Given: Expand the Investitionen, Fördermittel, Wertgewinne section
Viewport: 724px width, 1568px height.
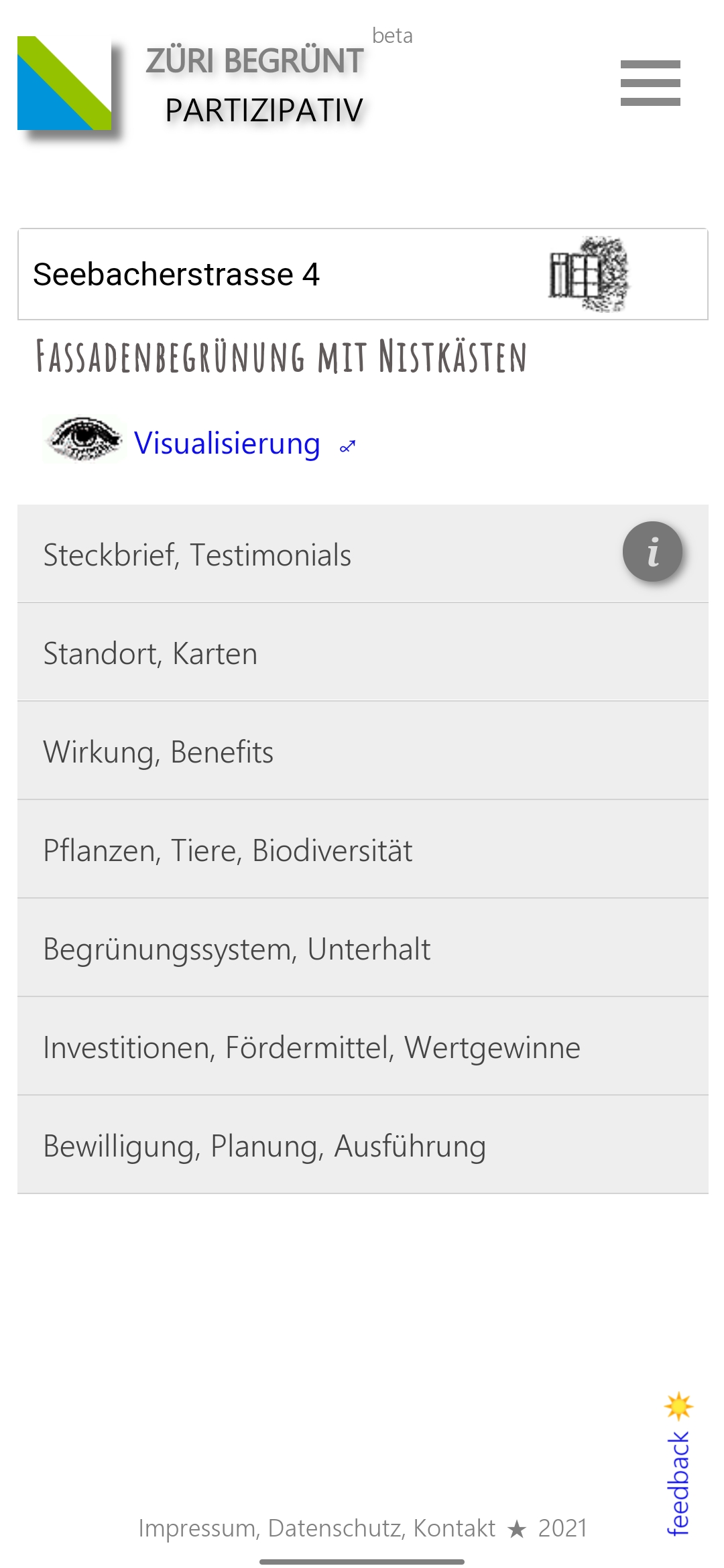Looking at the screenshot, I should coord(363,1046).
